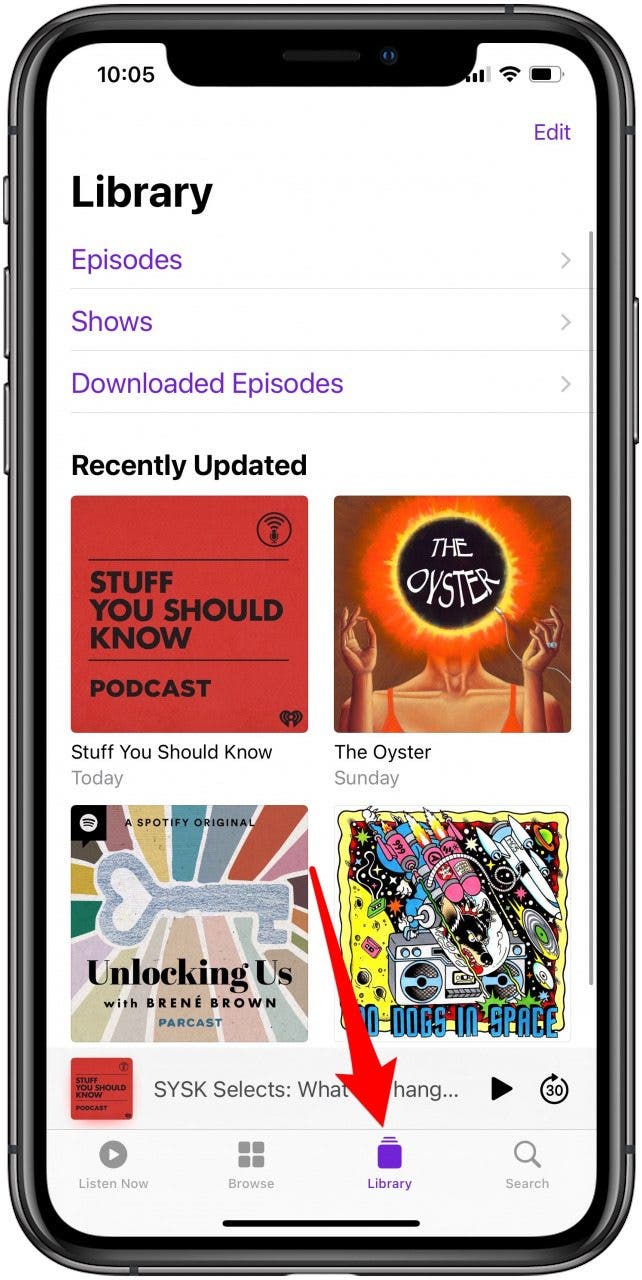The image size is (642, 1280).
Task: Open Stuff You Should Know podcast
Action: pos(189,614)
